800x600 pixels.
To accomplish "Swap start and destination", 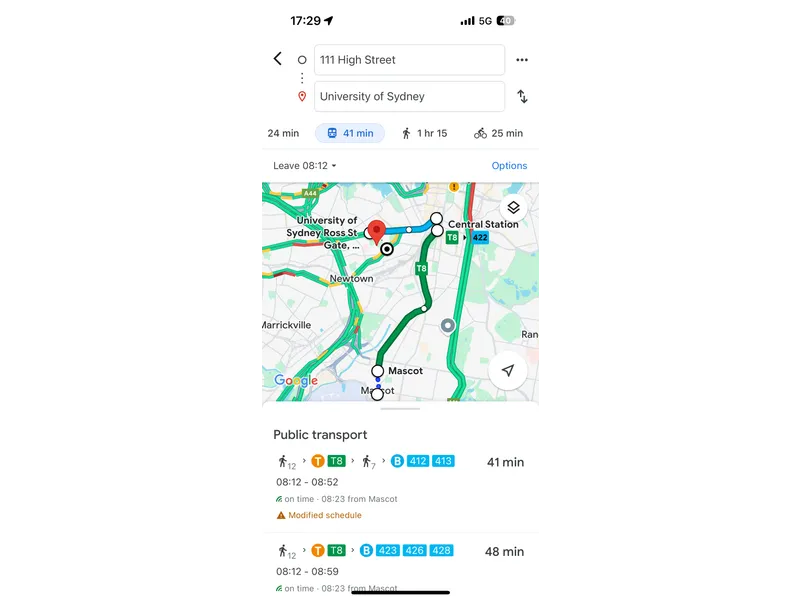I will 522,97.
